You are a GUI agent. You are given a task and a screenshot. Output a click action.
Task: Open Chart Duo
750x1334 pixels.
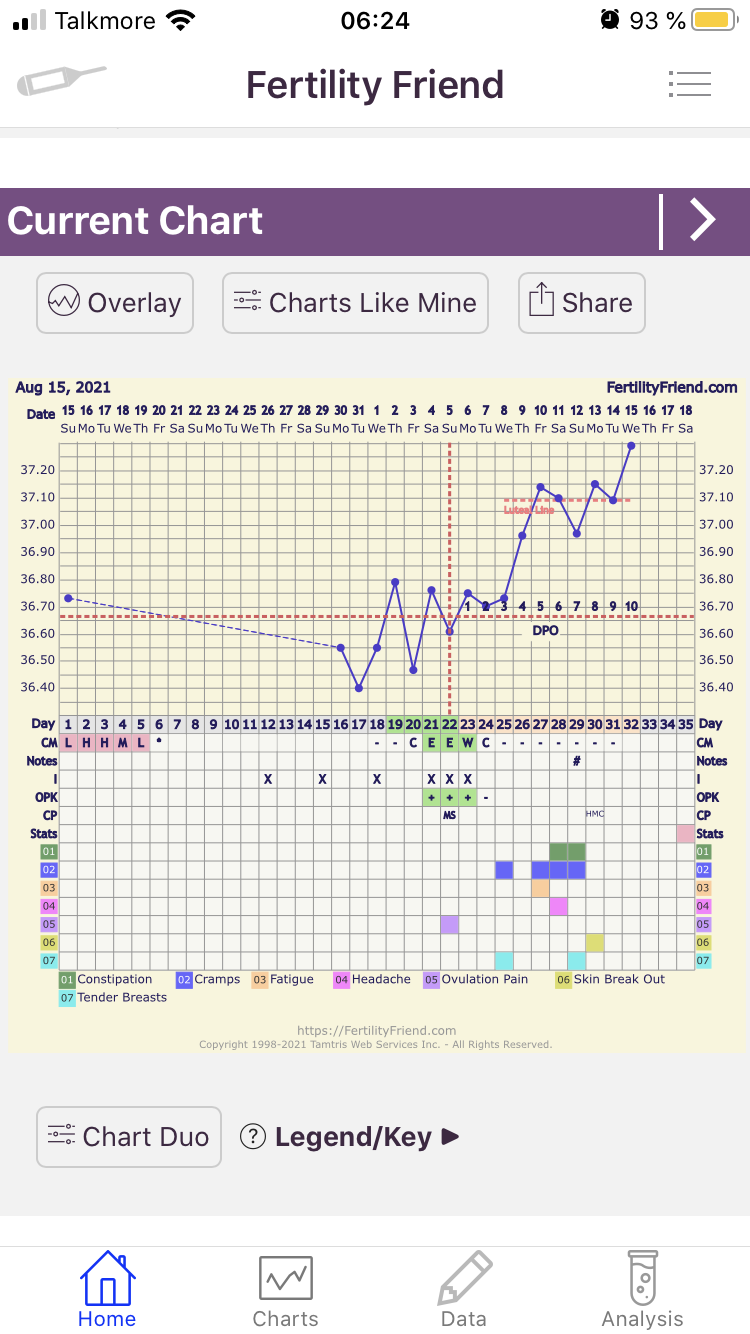(129, 1137)
